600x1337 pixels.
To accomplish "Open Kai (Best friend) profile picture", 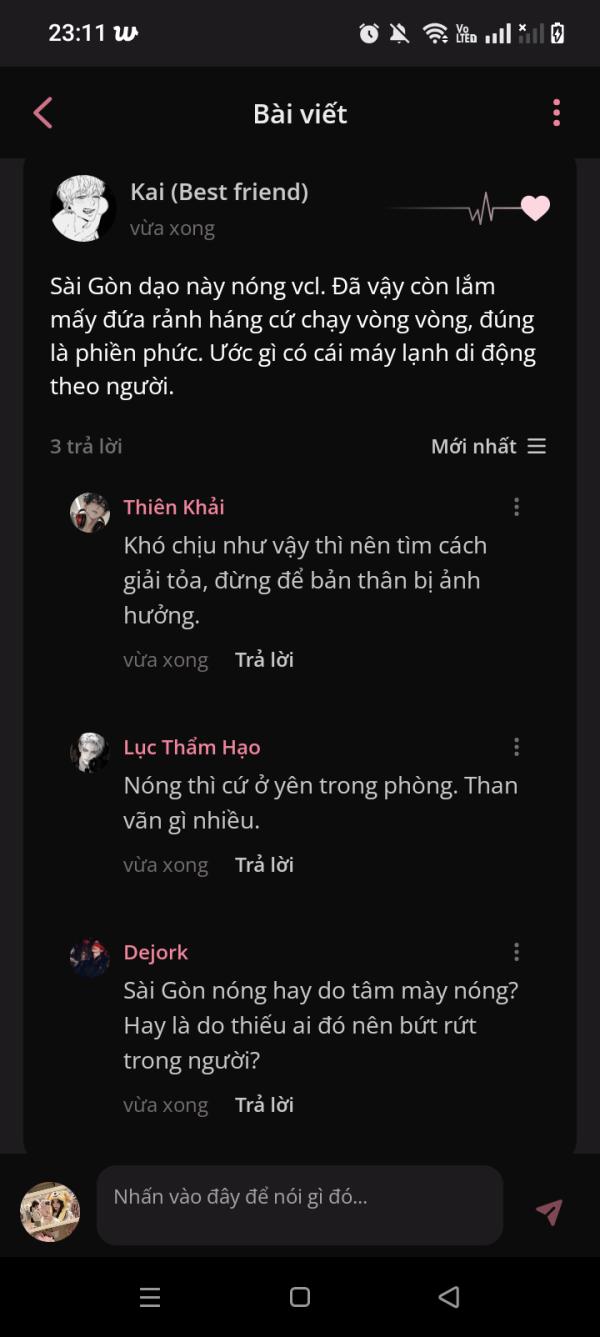I will (x=83, y=208).
